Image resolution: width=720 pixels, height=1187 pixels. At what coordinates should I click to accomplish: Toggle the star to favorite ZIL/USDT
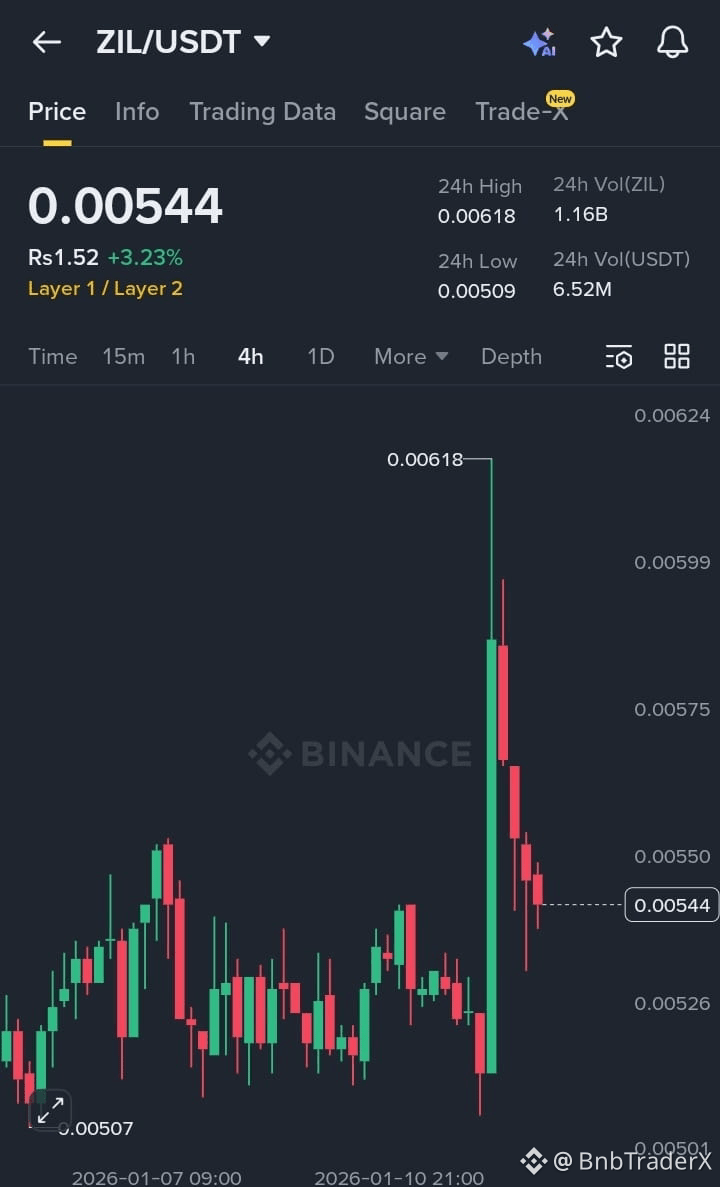[x=606, y=42]
